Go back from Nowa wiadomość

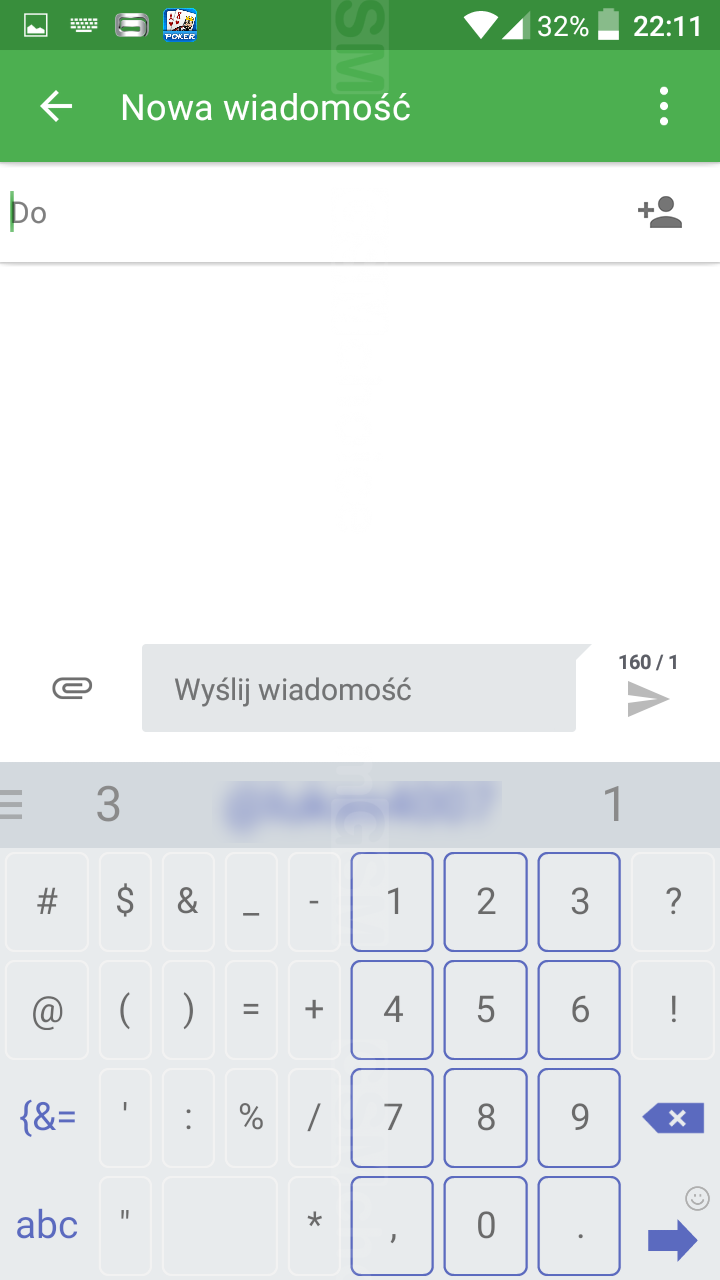(x=57, y=106)
